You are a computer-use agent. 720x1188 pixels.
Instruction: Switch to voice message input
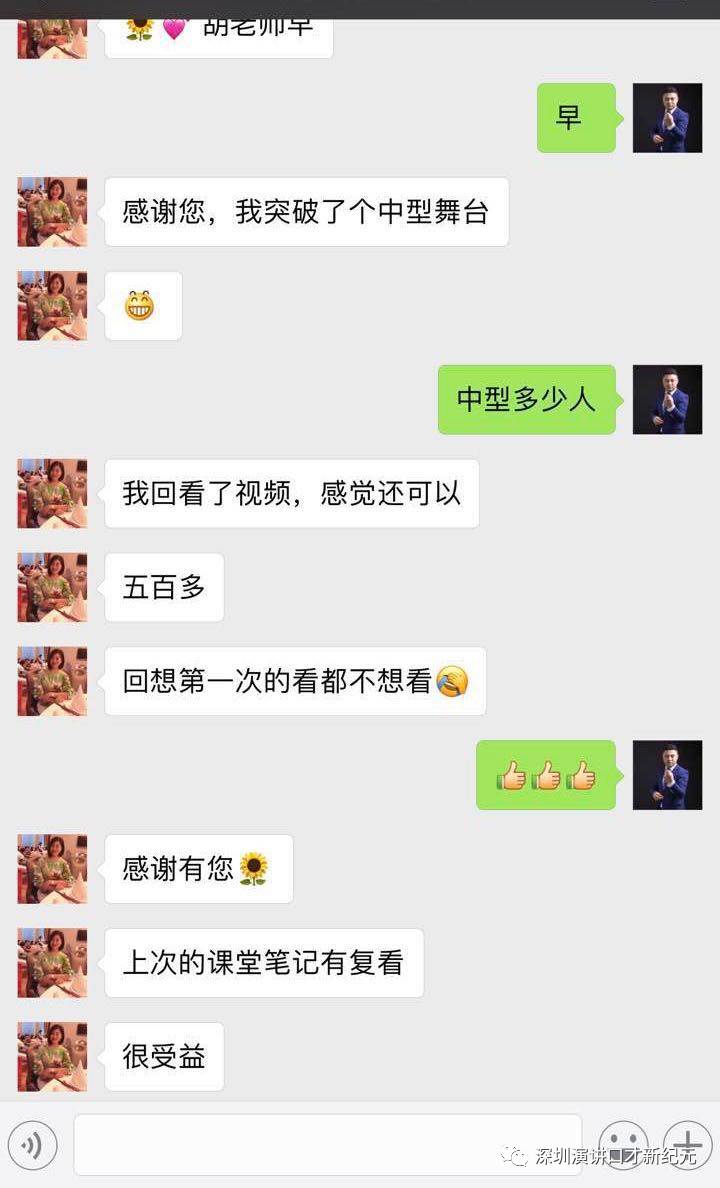[32, 1145]
